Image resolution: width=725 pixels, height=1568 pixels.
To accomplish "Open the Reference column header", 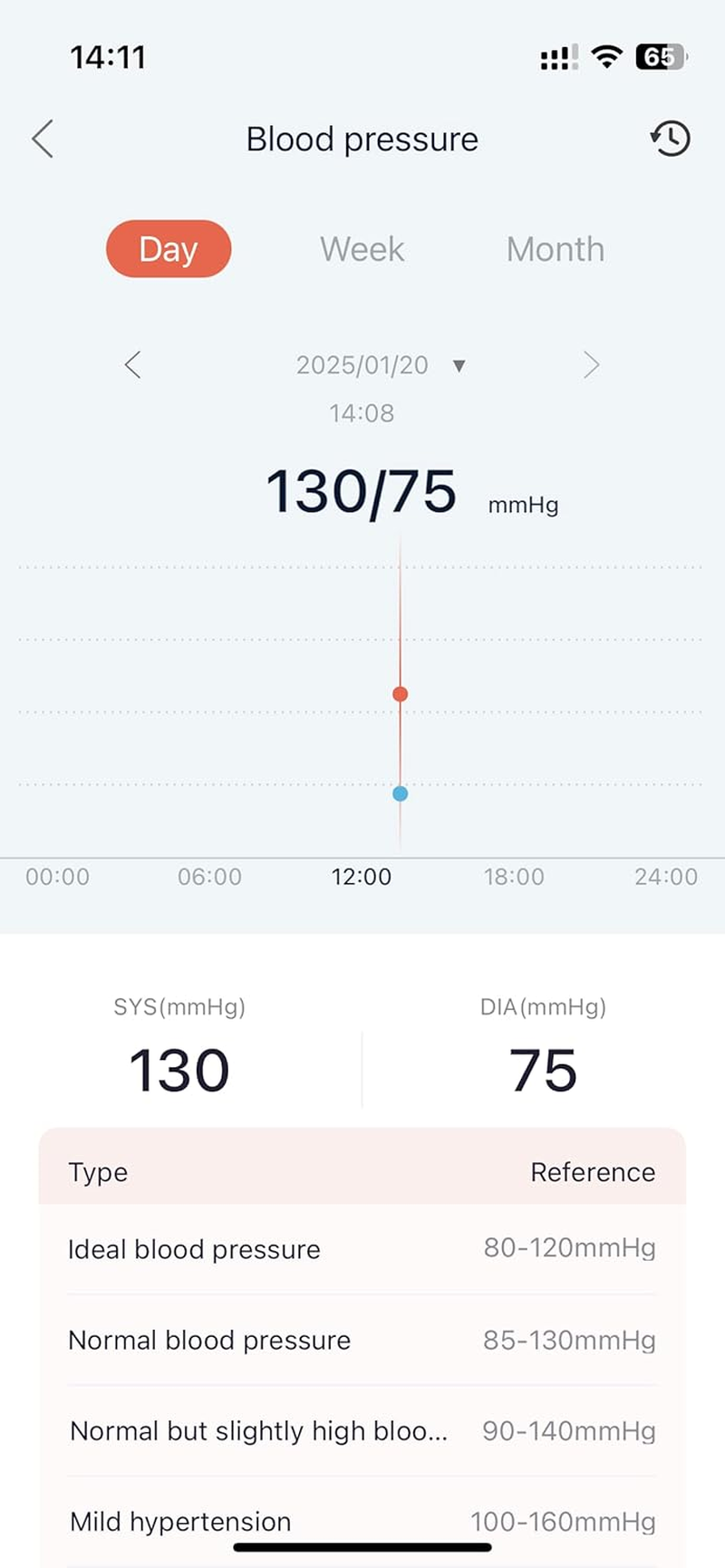I will click(593, 1172).
